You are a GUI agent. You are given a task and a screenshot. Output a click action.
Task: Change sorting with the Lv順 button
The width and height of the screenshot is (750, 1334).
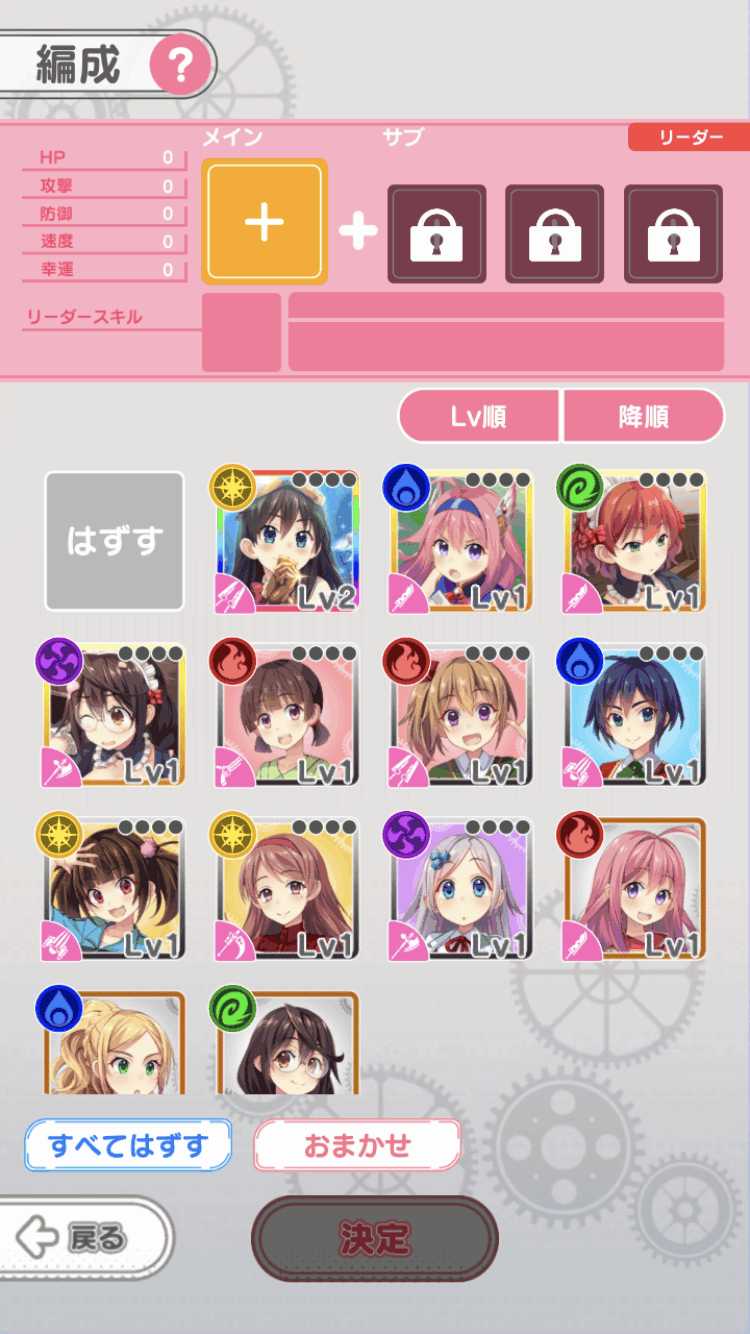click(x=480, y=416)
